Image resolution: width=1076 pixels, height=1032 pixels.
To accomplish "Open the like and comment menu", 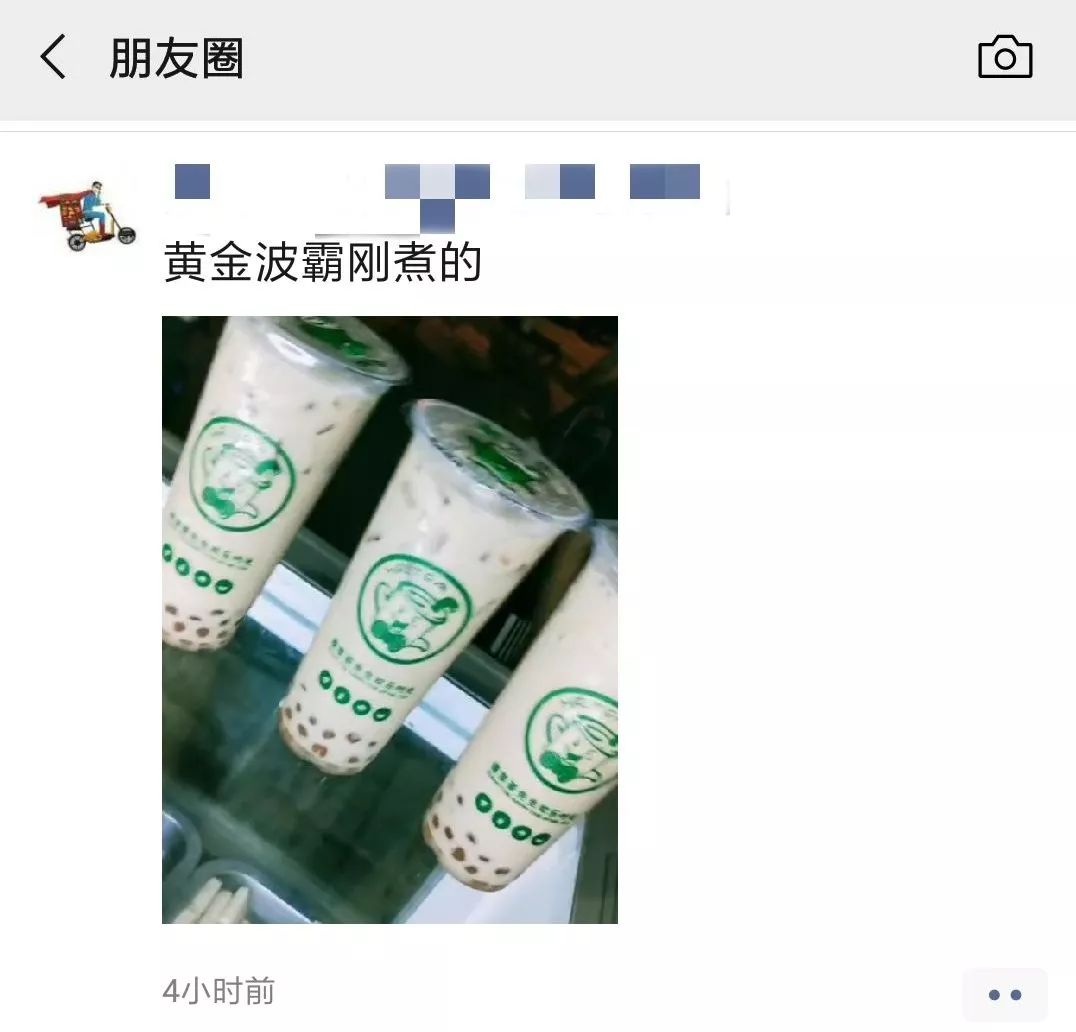I will (x=1004, y=994).
